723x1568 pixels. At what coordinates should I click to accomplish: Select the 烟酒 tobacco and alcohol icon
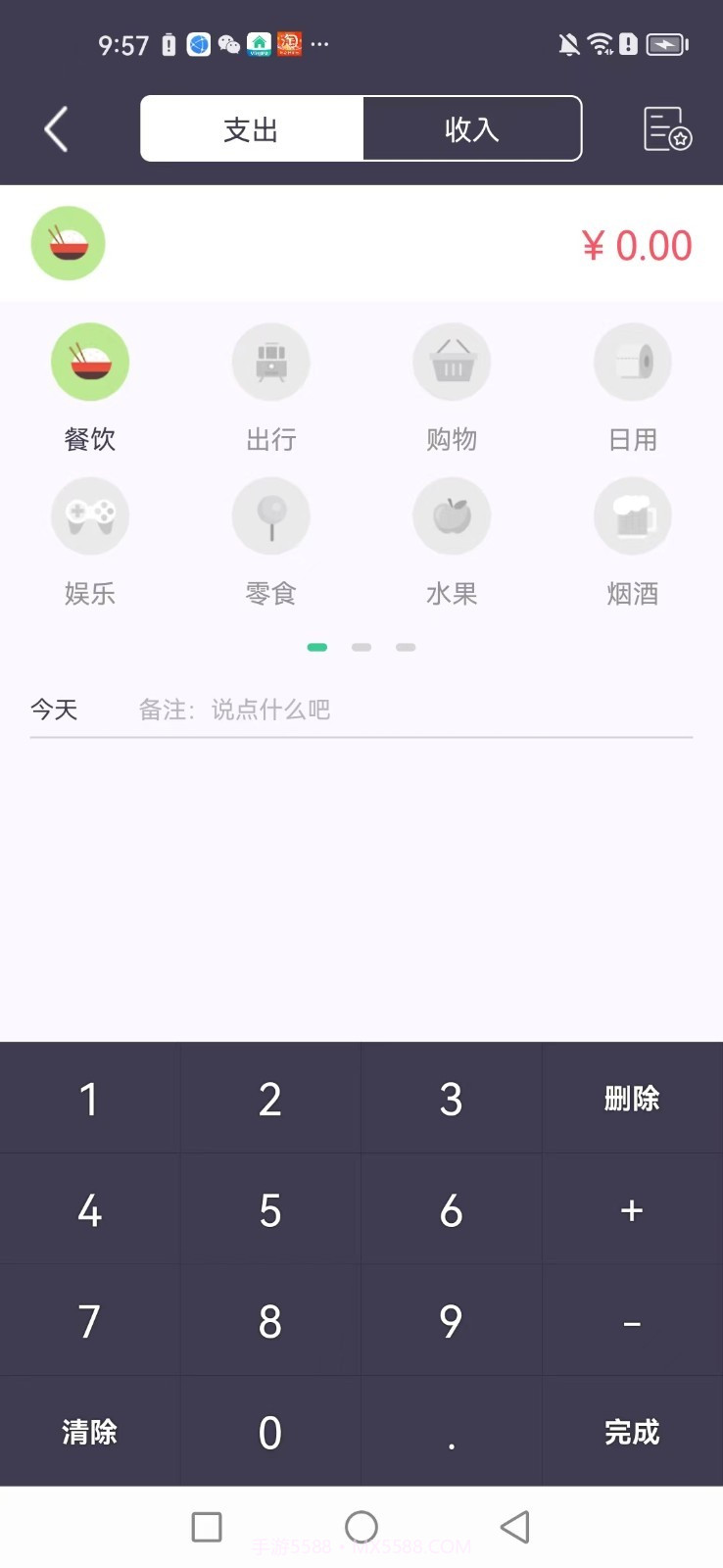pyautogui.click(x=632, y=515)
